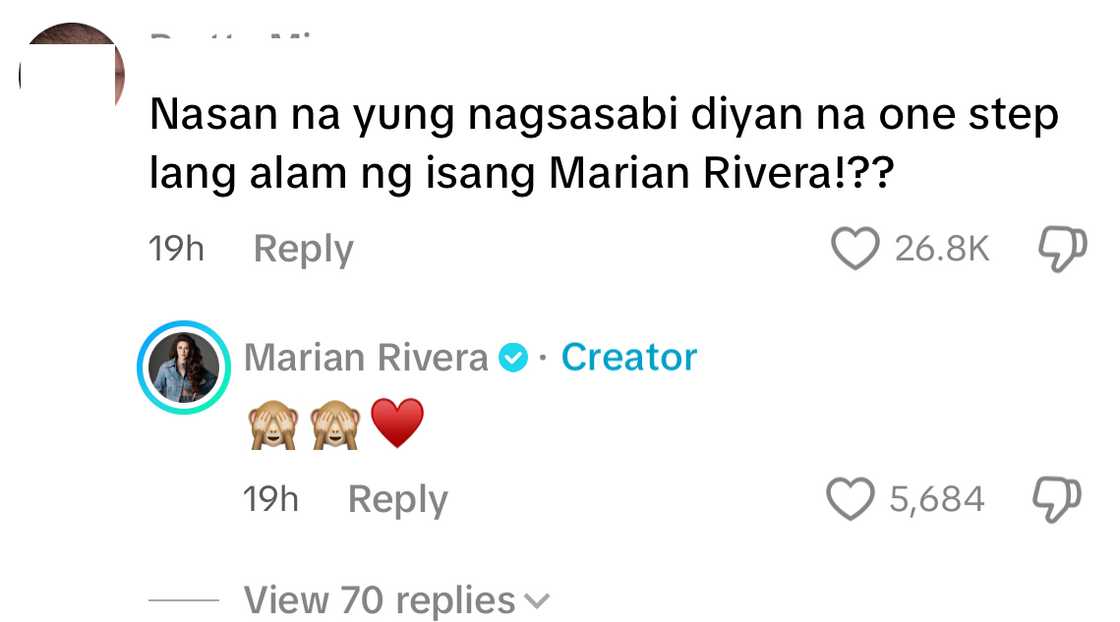1120x622 pixels.
Task: Dislike the comment with 26.8K likes
Action: coord(1062,249)
